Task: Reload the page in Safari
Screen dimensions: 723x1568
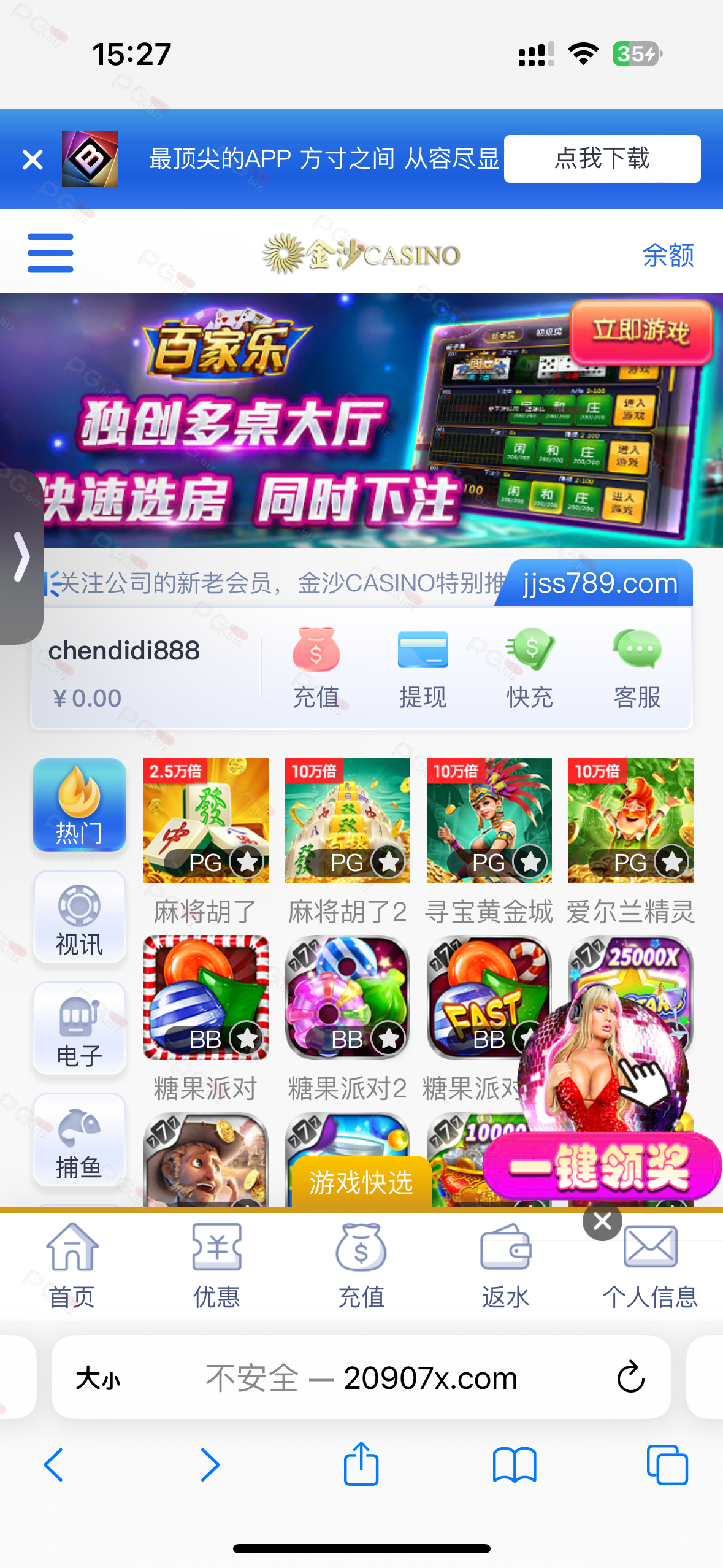Action: (x=630, y=1378)
